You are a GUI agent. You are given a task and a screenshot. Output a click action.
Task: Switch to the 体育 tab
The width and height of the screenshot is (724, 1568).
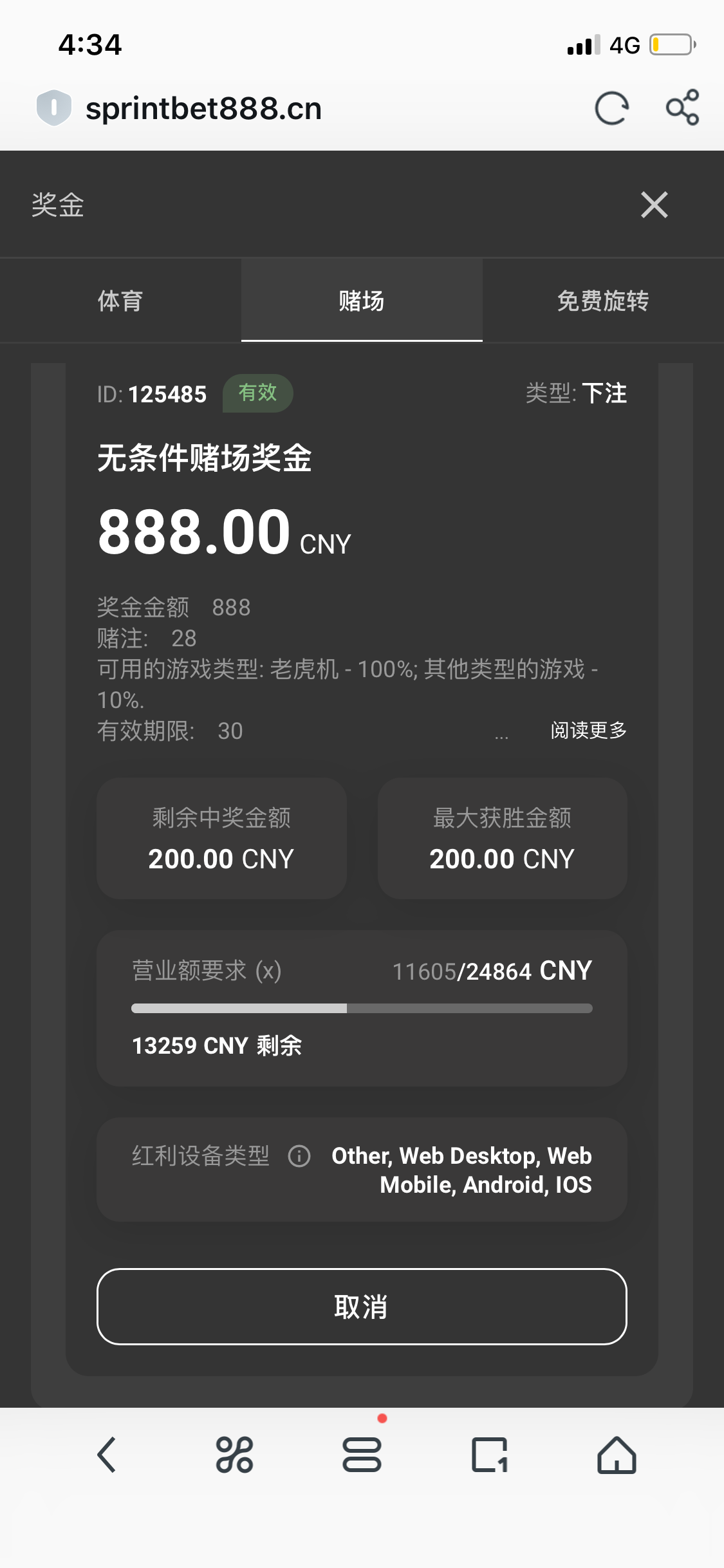click(120, 301)
